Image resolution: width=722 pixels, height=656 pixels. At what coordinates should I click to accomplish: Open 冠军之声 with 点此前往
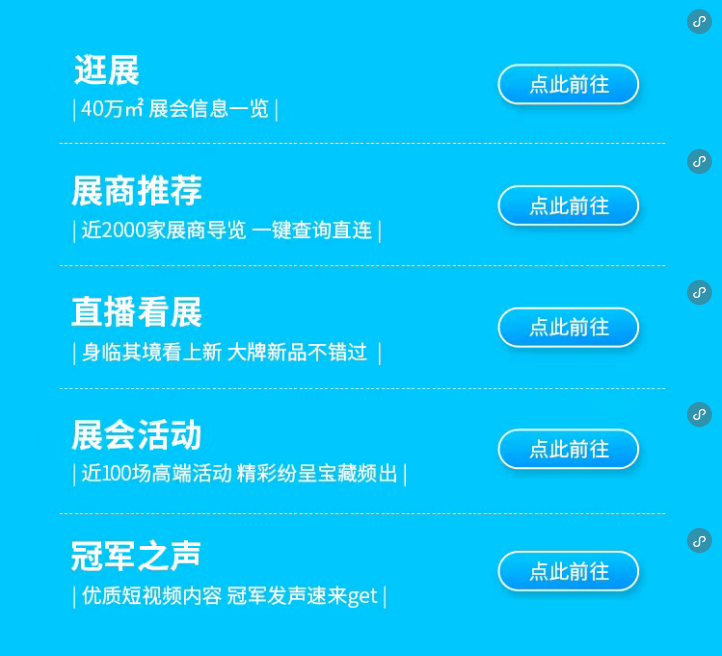tap(568, 571)
